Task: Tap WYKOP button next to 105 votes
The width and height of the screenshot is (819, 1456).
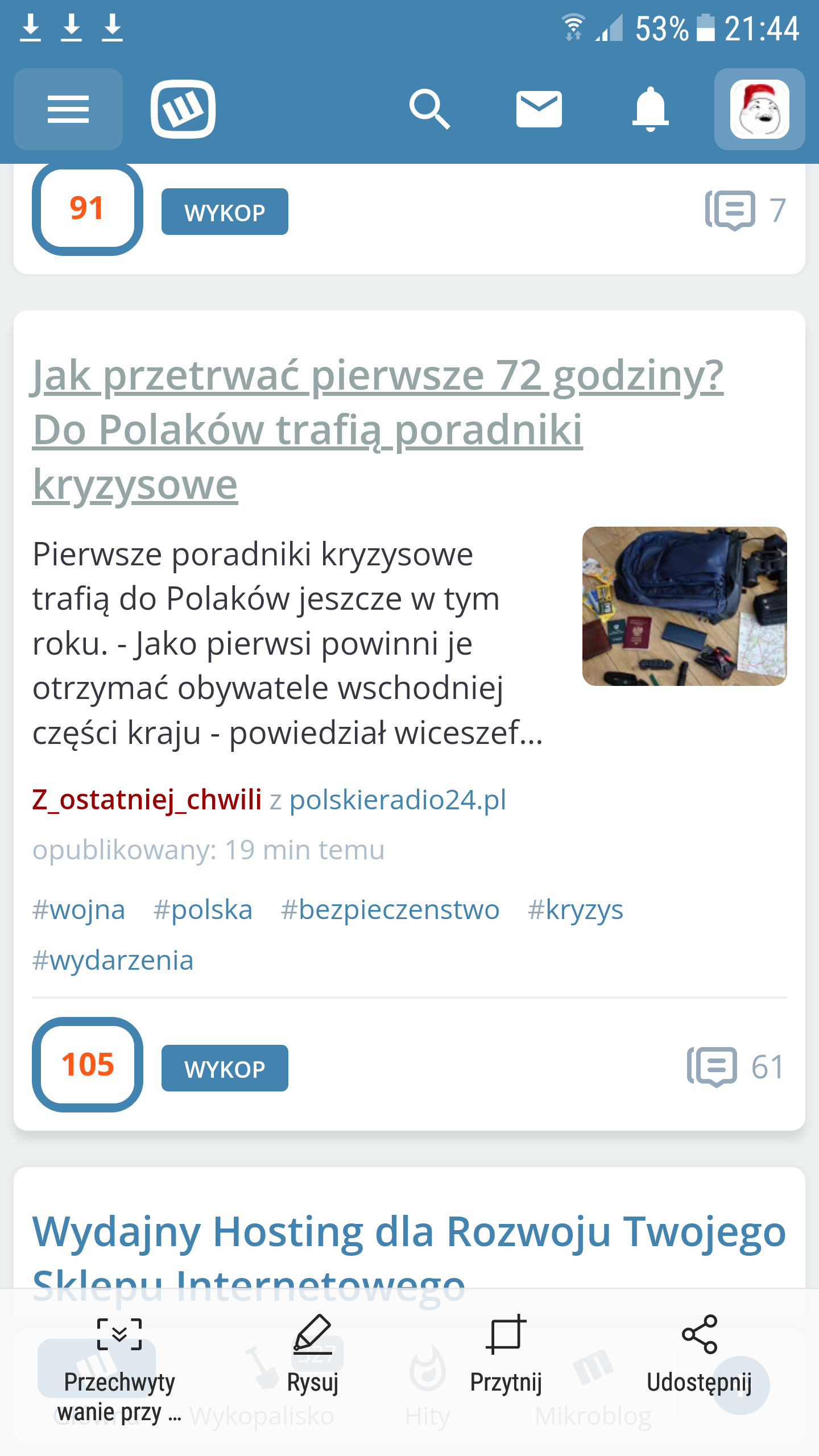Action: click(225, 1068)
